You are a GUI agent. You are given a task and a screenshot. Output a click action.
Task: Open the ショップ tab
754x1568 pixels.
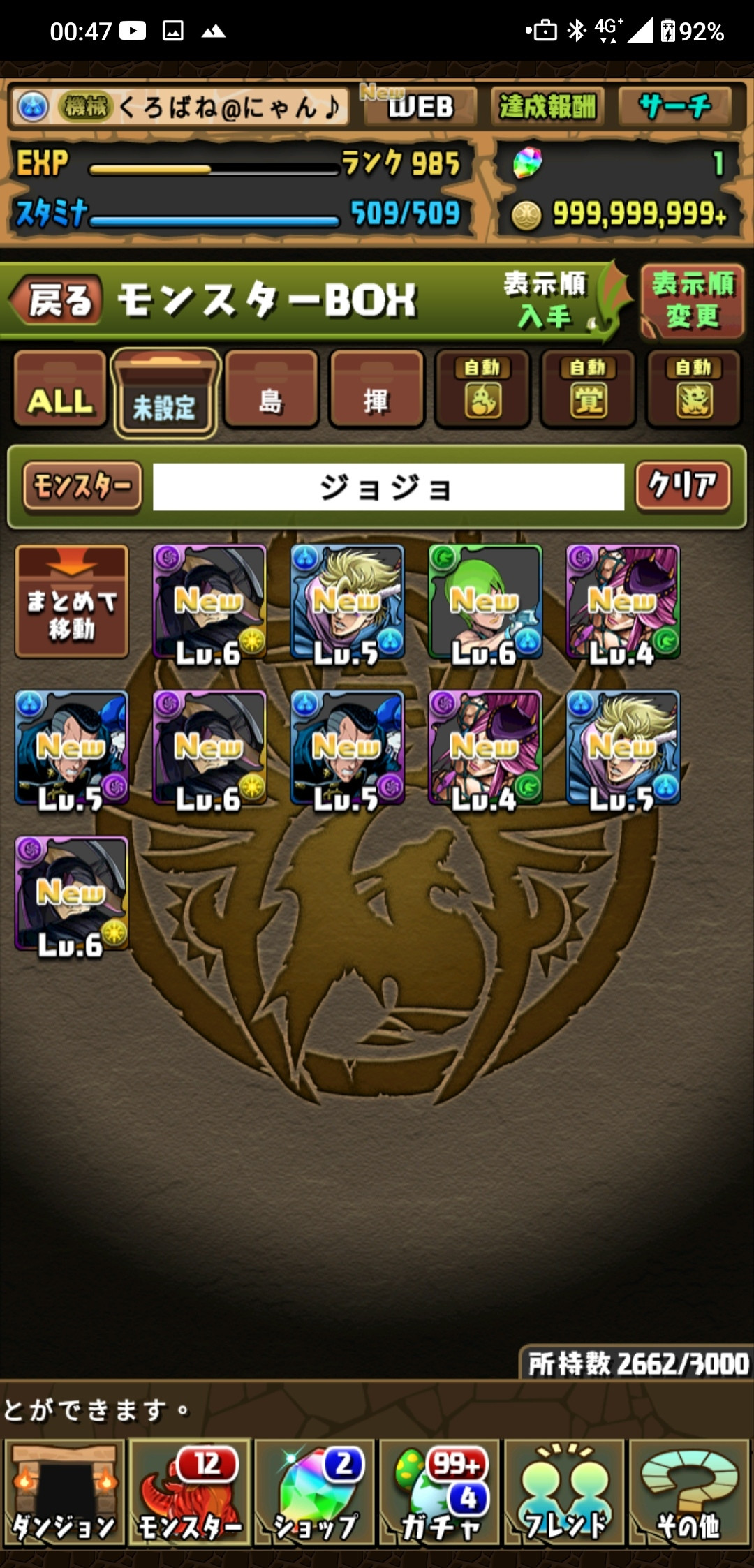315,1492
